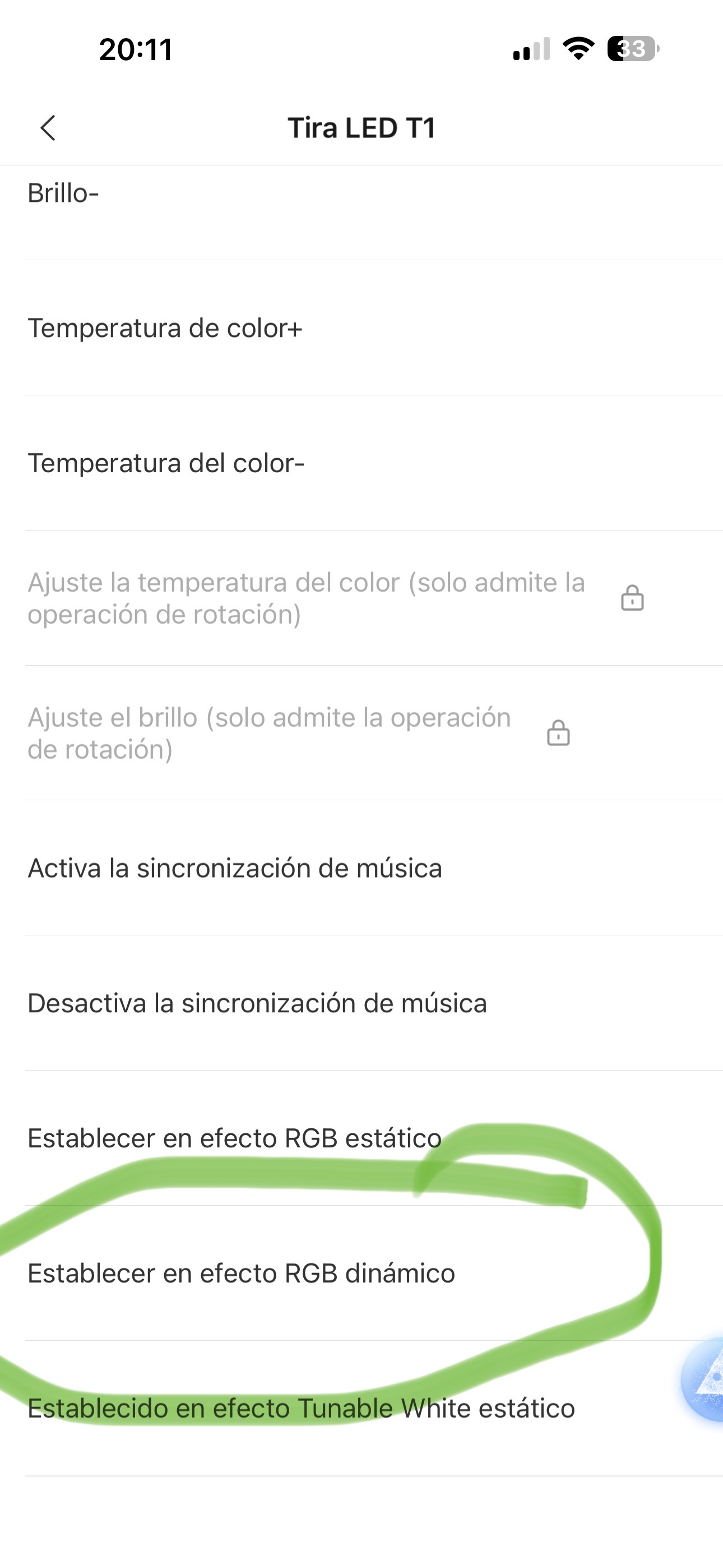Pick Establecido en efecto Tunable White estático
The image size is (723, 1568).
click(300, 1409)
